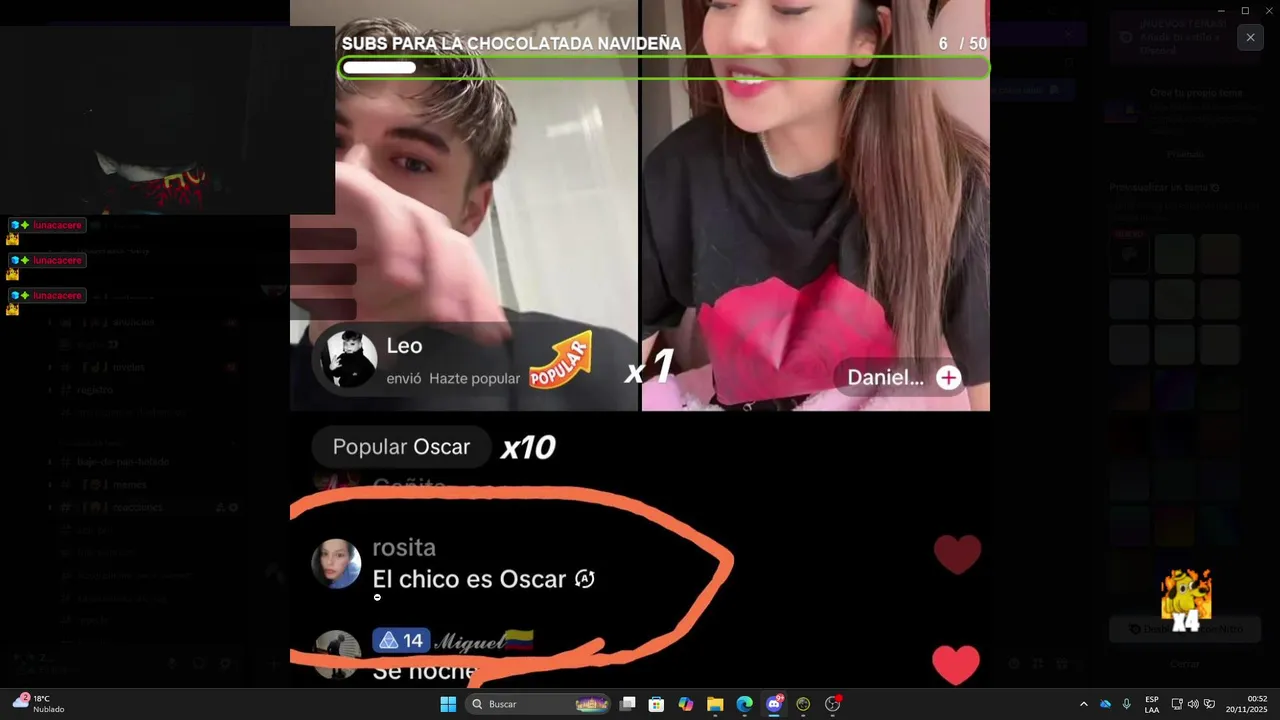Launch Microsoft Edge from the taskbar
1280x720 pixels.
(x=745, y=704)
